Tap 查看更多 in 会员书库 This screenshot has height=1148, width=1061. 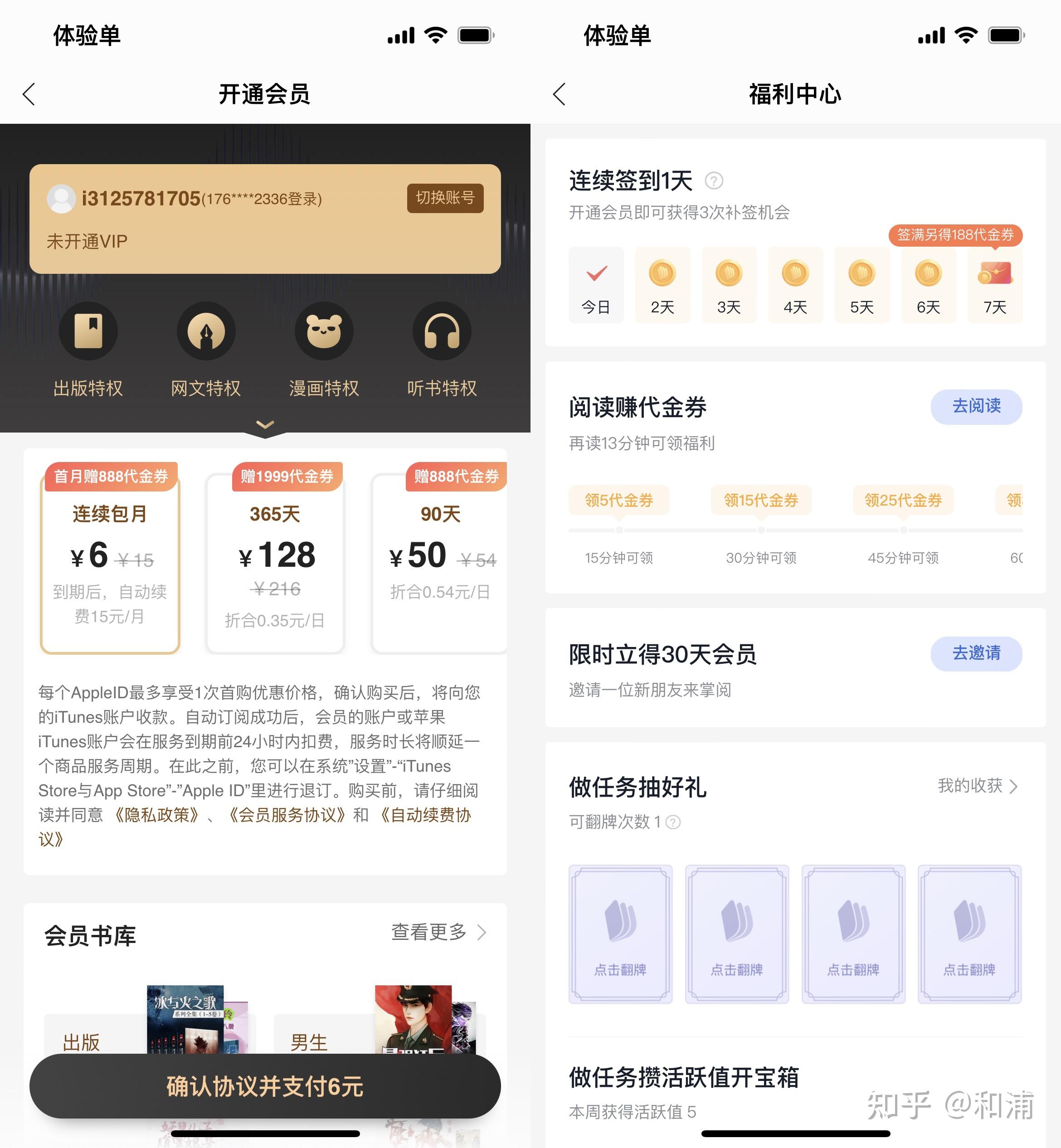(438, 932)
